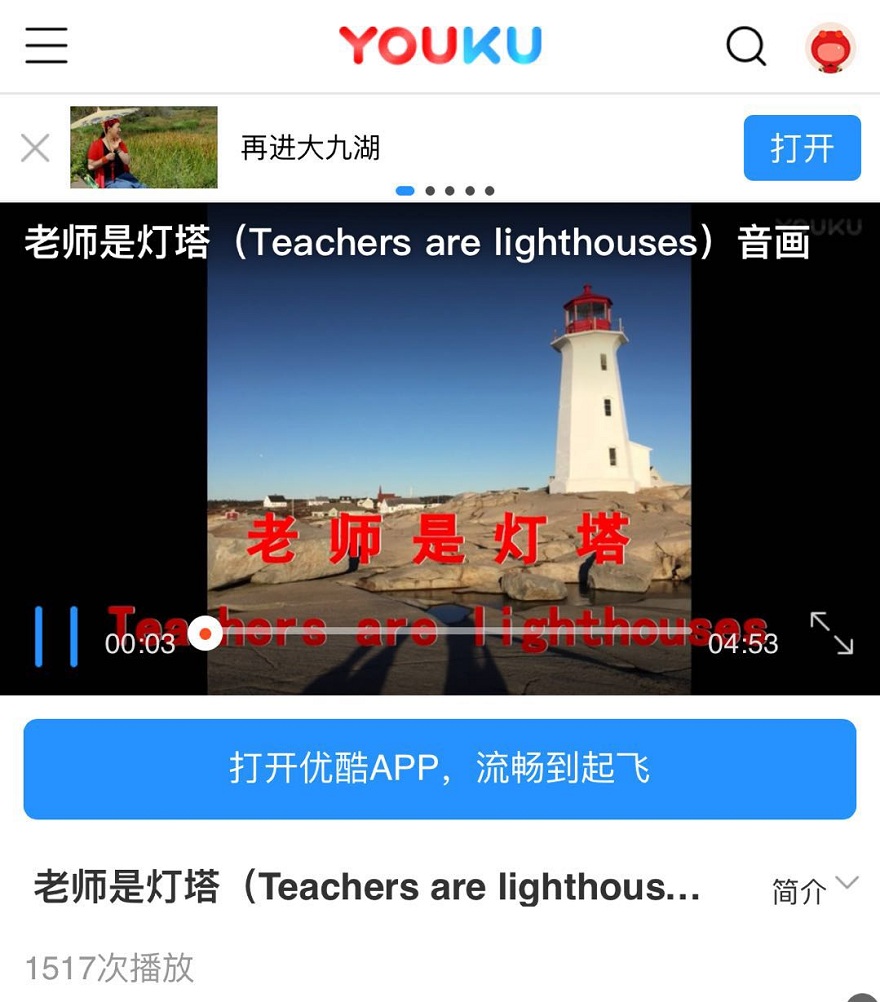
Task: Enter fullscreen video mode
Action: click(831, 633)
